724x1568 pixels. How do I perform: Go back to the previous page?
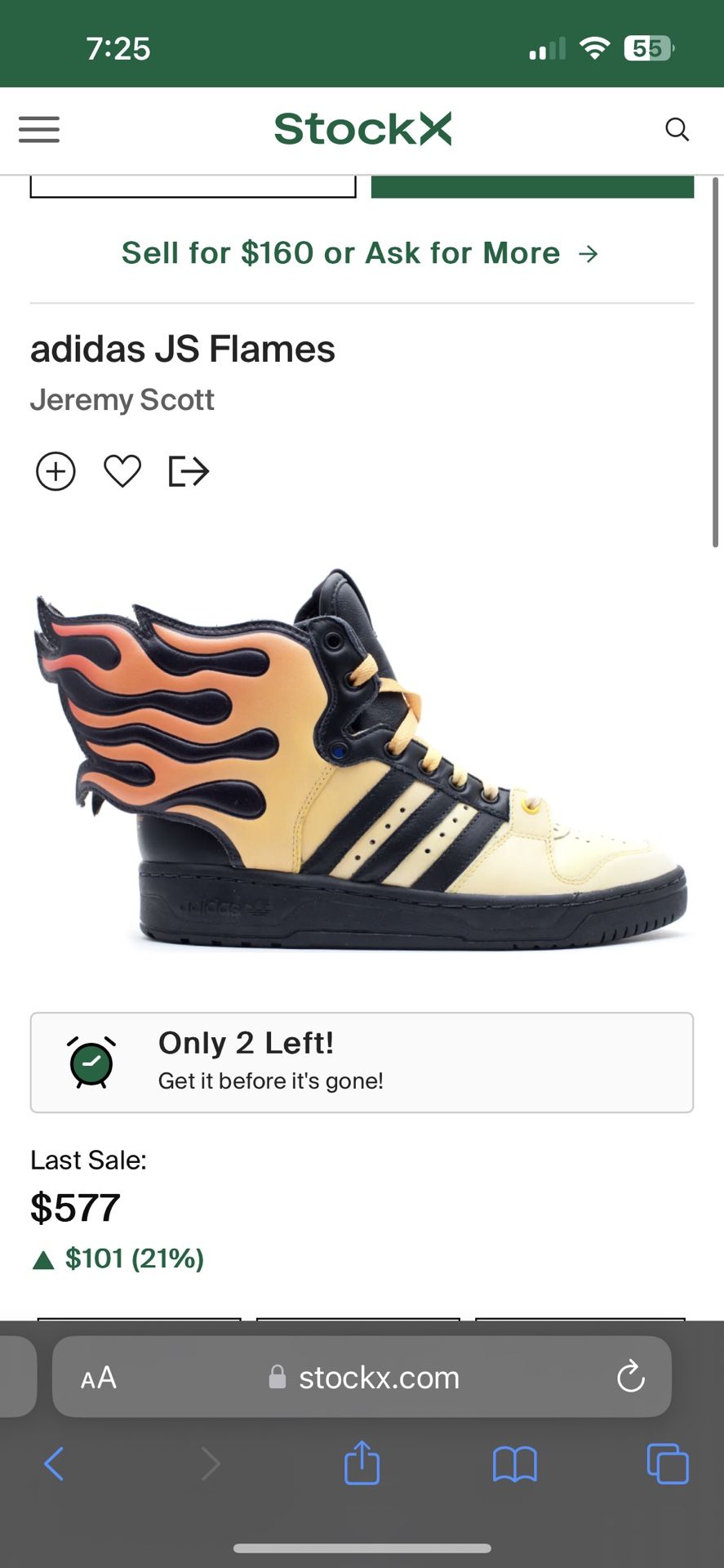click(x=54, y=1463)
